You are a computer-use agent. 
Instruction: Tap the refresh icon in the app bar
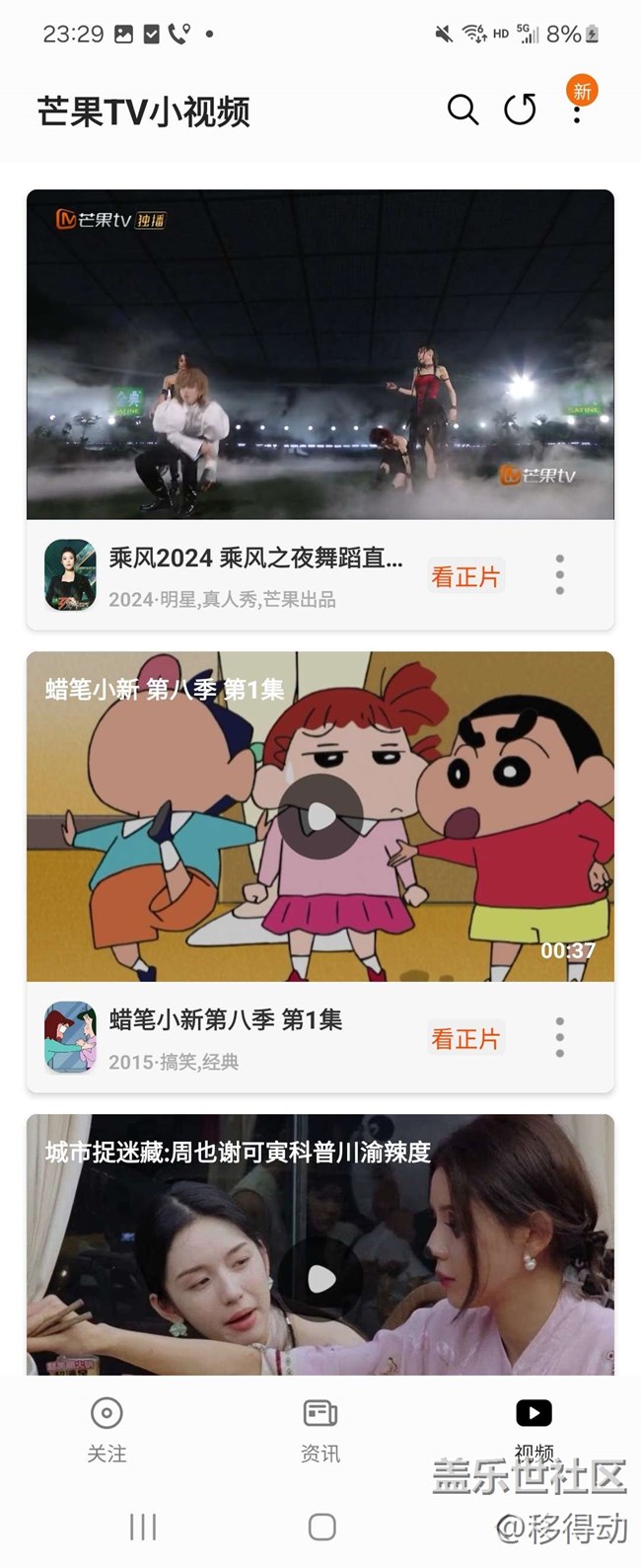(520, 110)
